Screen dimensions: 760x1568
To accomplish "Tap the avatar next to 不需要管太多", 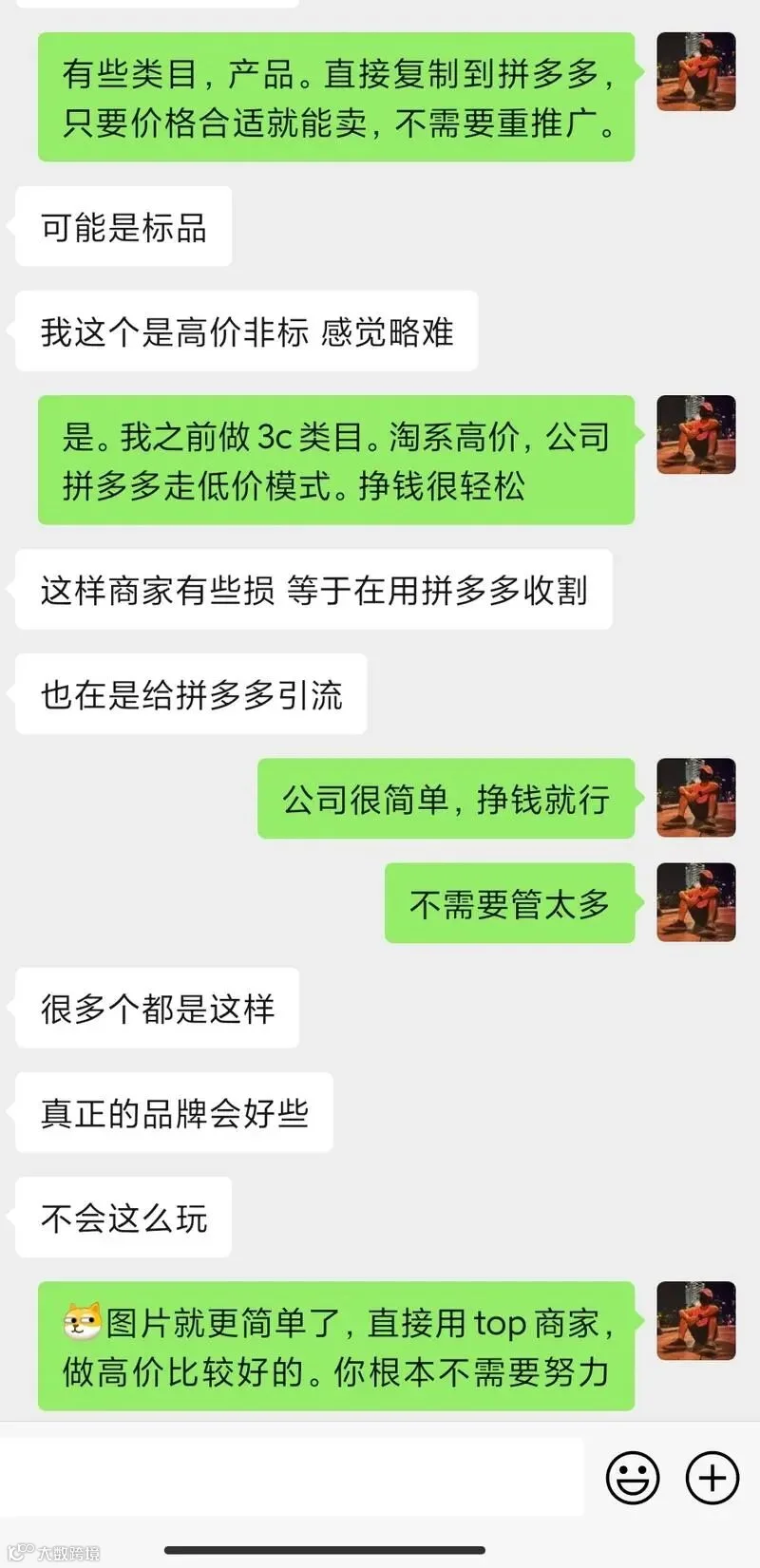I will (696, 902).
